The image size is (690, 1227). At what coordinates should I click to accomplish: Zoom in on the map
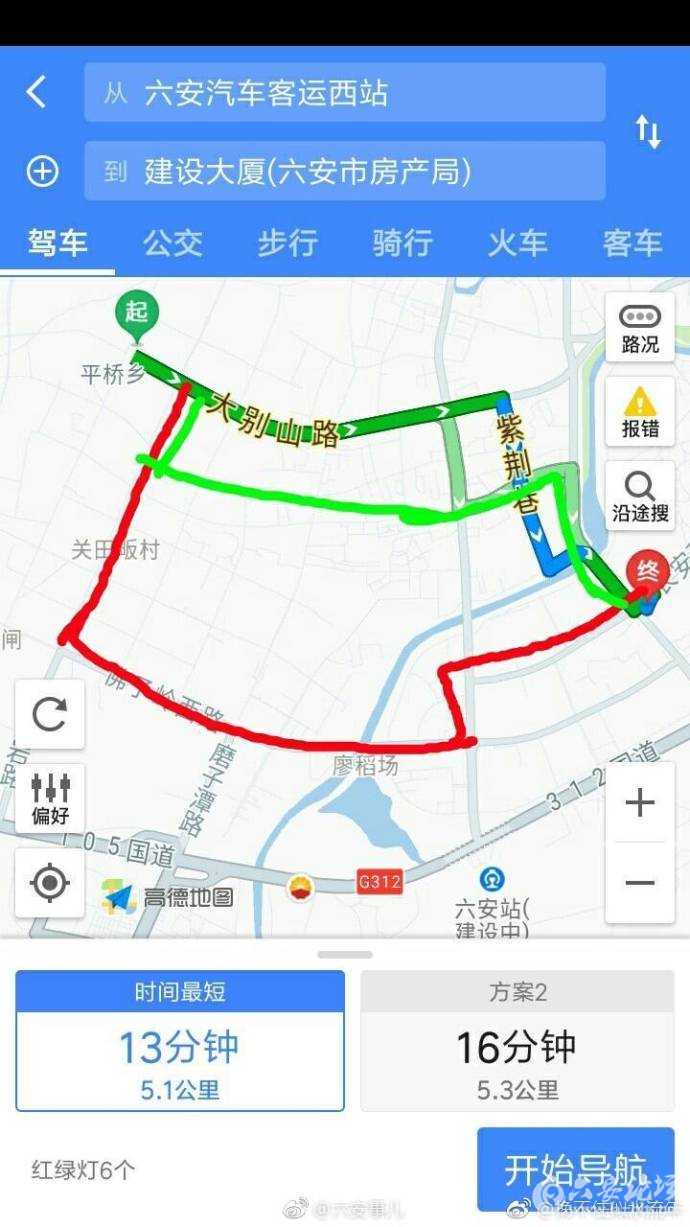pyautogui.click(x=640, y=803)
